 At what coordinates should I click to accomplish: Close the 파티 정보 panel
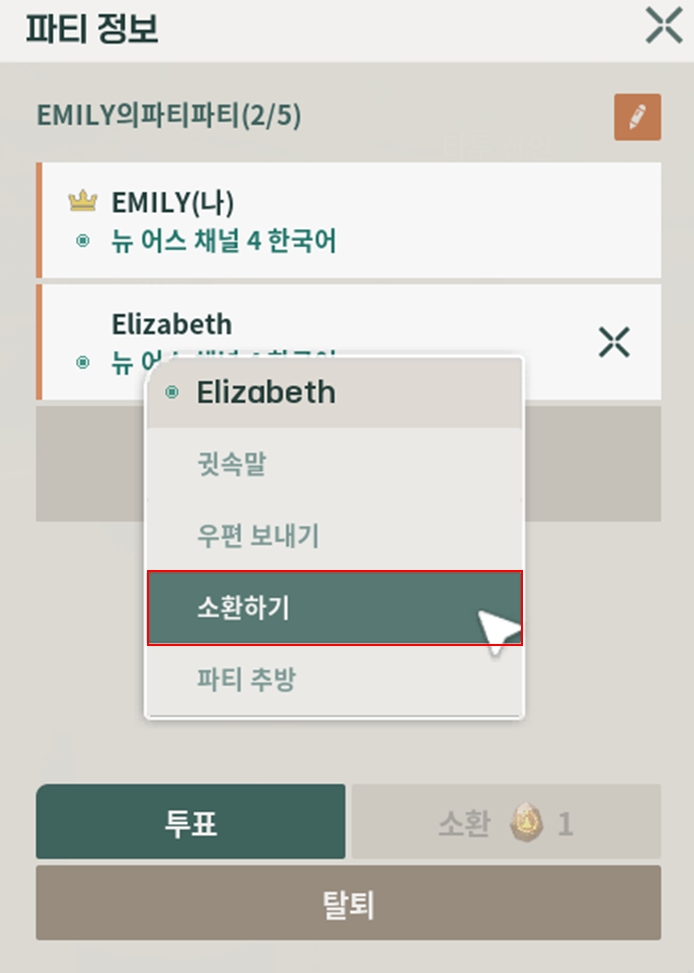pos(664,27)
